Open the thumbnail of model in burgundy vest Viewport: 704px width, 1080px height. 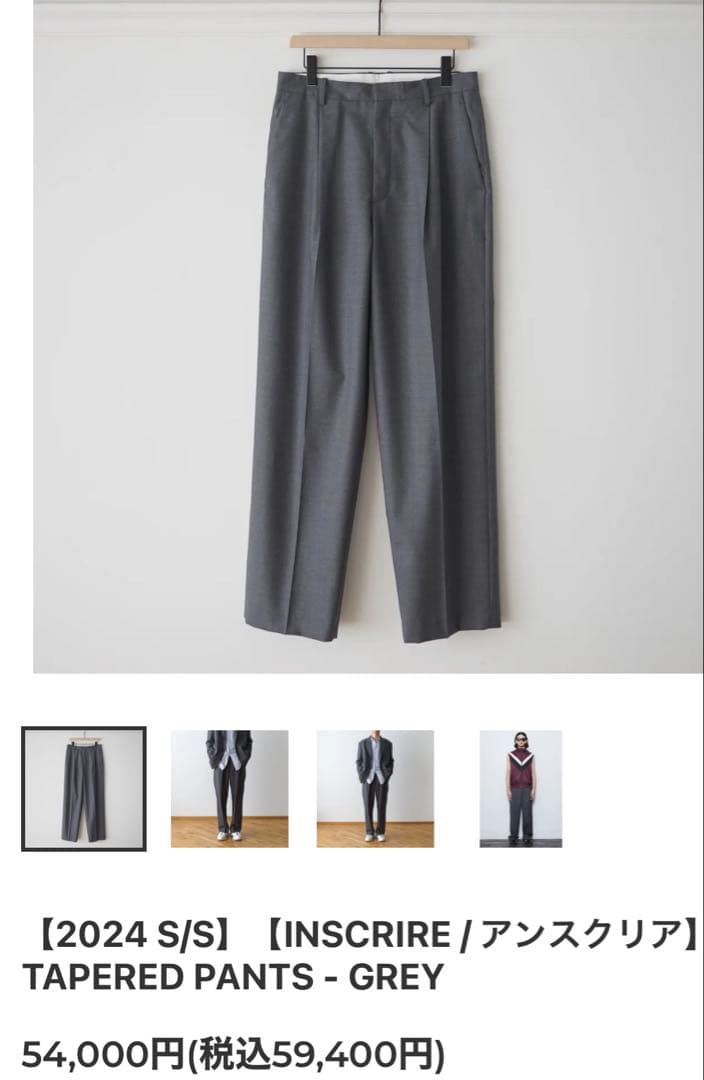pyautogui.click(x=520, y=789)
